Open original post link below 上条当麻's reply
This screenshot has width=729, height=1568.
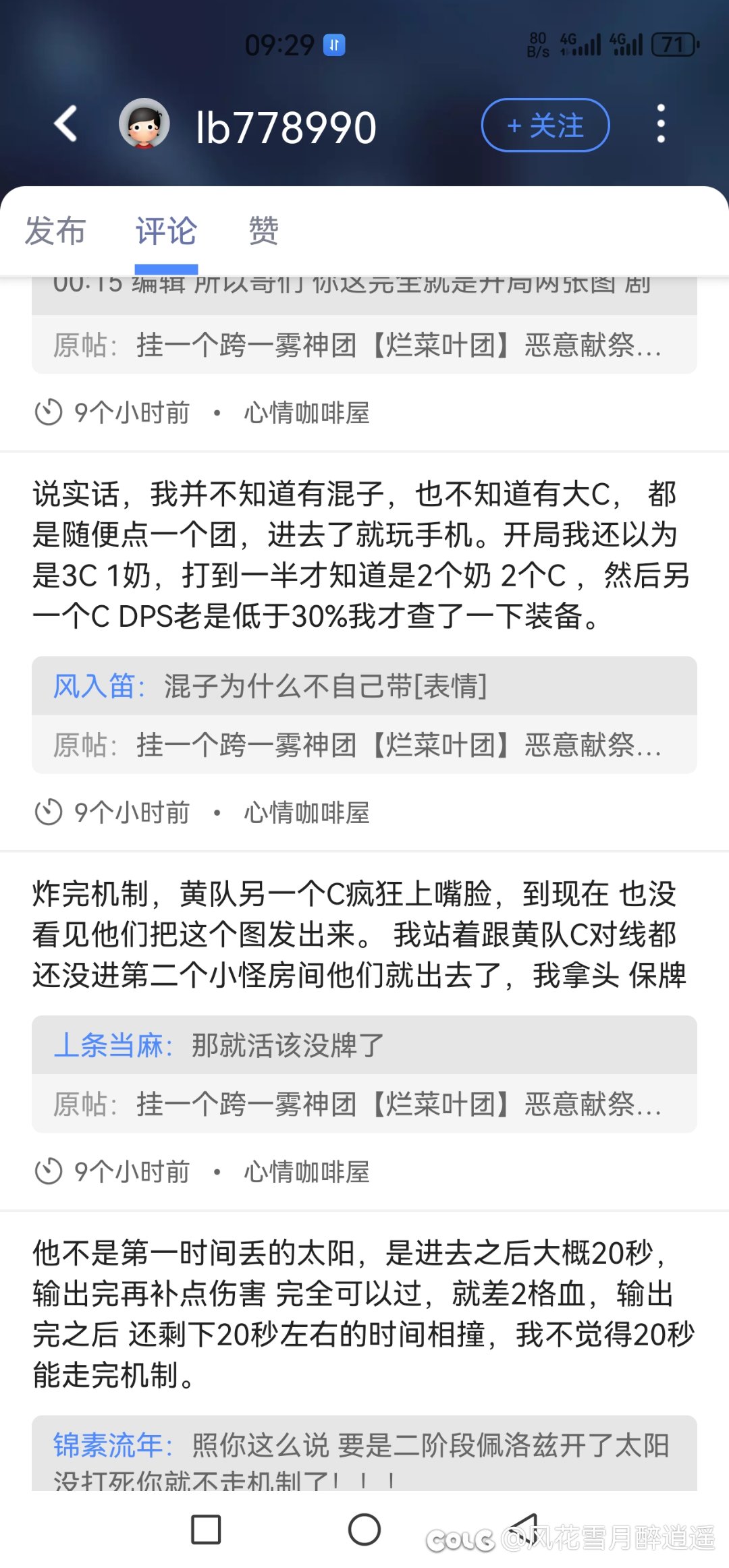[x=364, y=1104]
